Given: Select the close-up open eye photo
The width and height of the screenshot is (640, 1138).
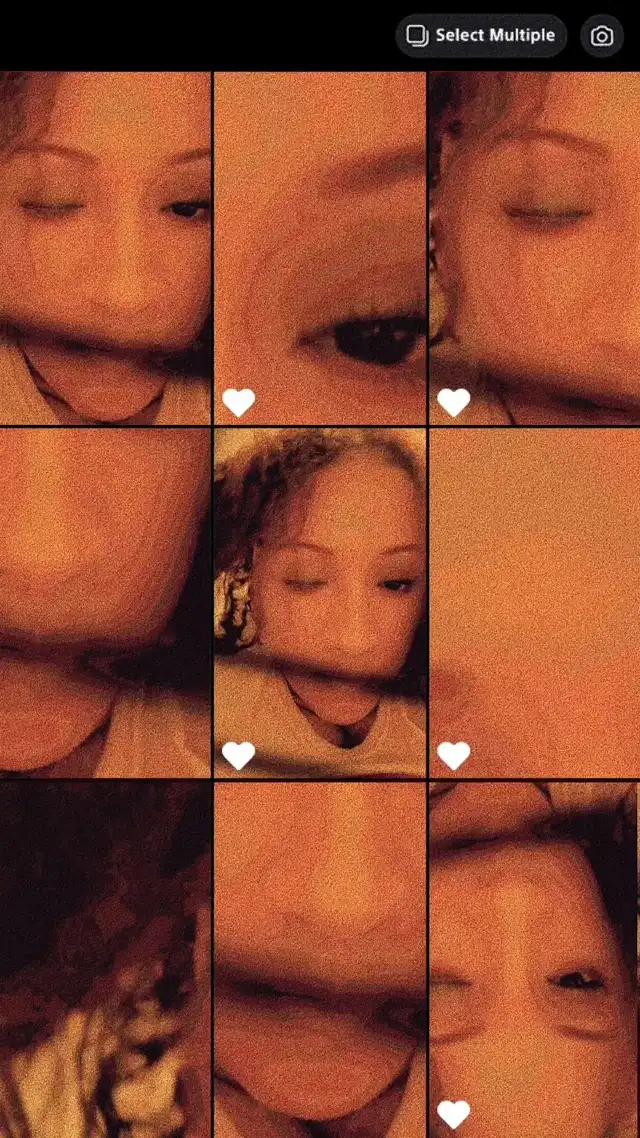Looking at the screenshot, I should (x=320, y=248).
